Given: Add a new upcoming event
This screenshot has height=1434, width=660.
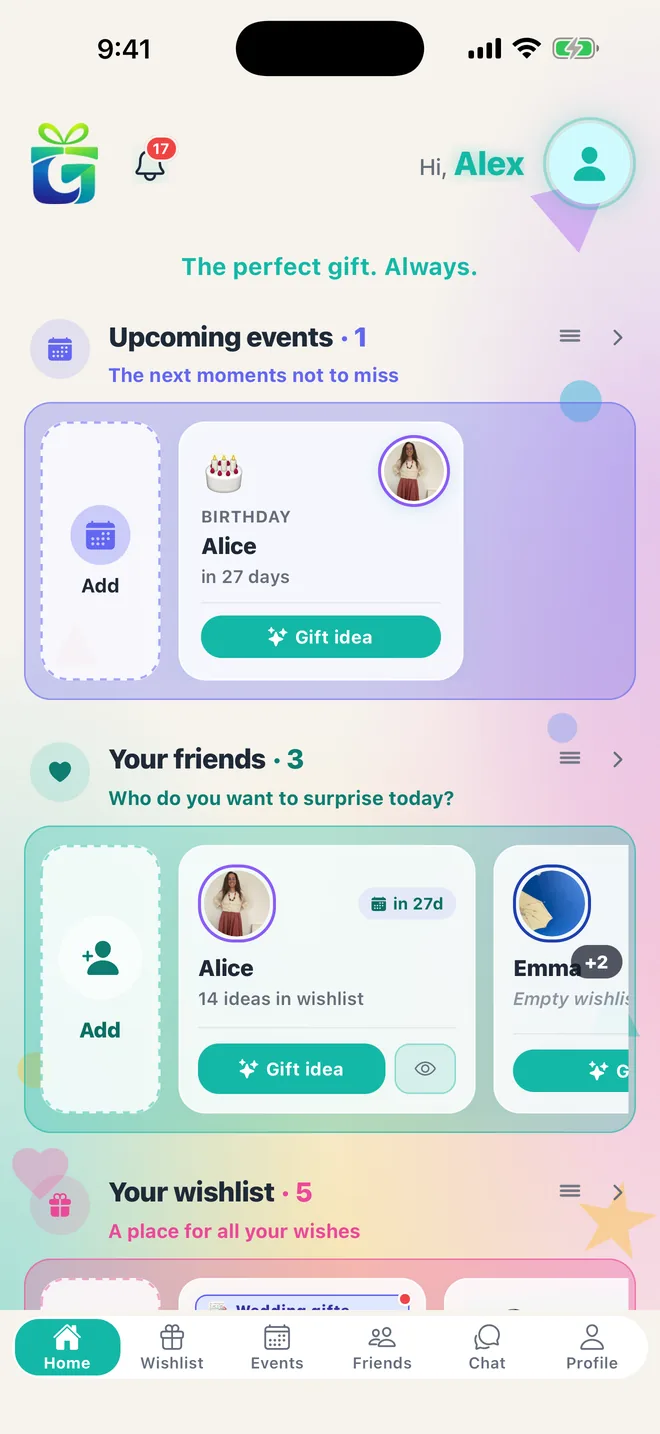Looking at the screenshot, I should coord(100,551).
